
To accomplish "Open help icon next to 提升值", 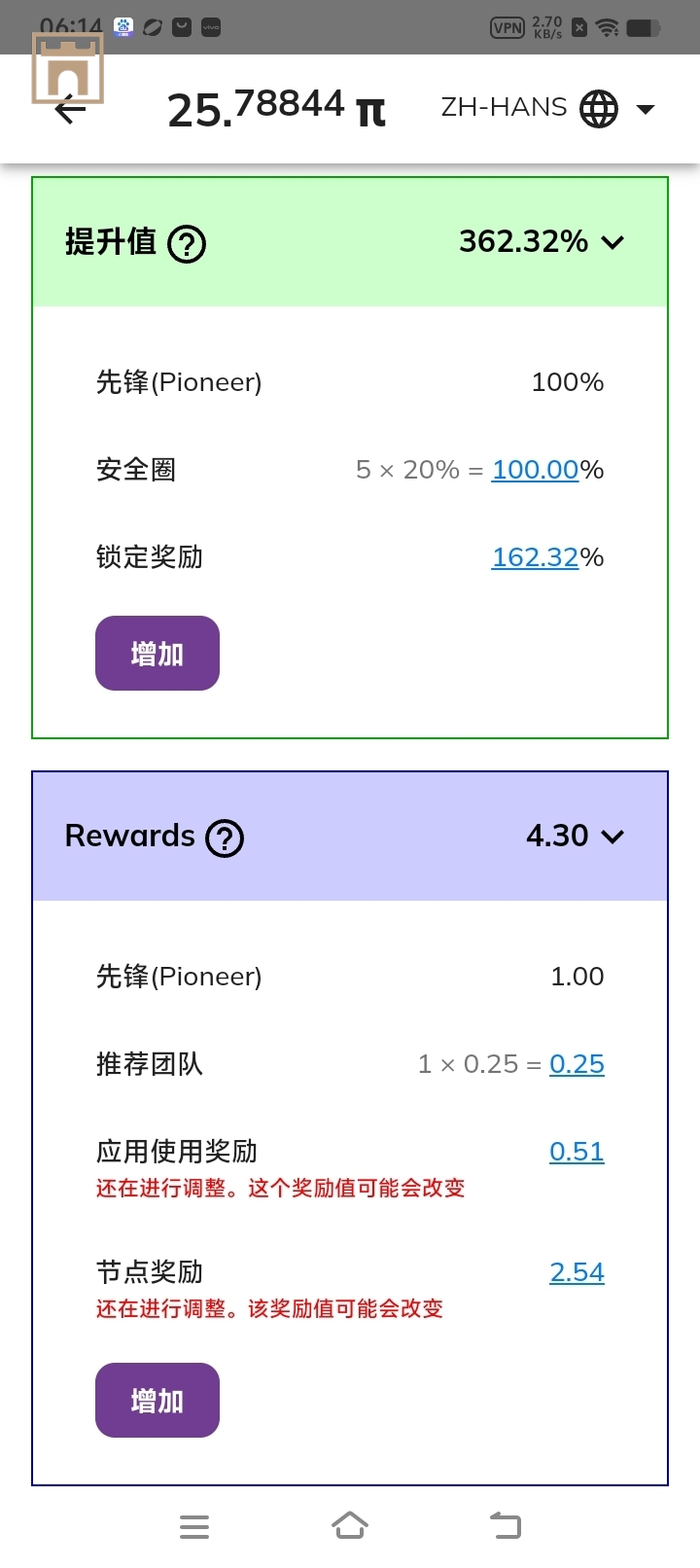I will pyautogui.click(x=187, y=243).
